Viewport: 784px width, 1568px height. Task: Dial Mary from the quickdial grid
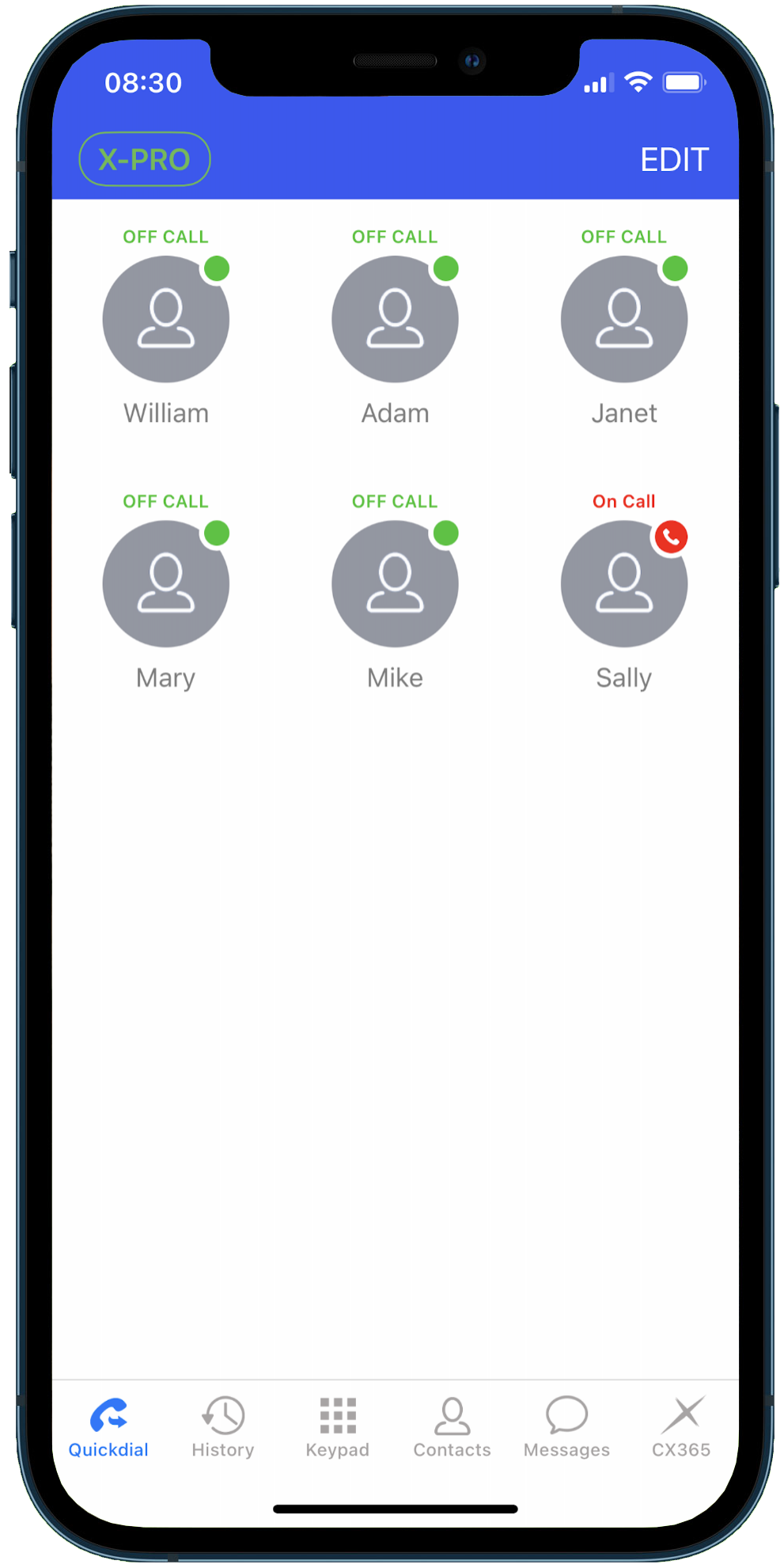[x=166, y=584]
